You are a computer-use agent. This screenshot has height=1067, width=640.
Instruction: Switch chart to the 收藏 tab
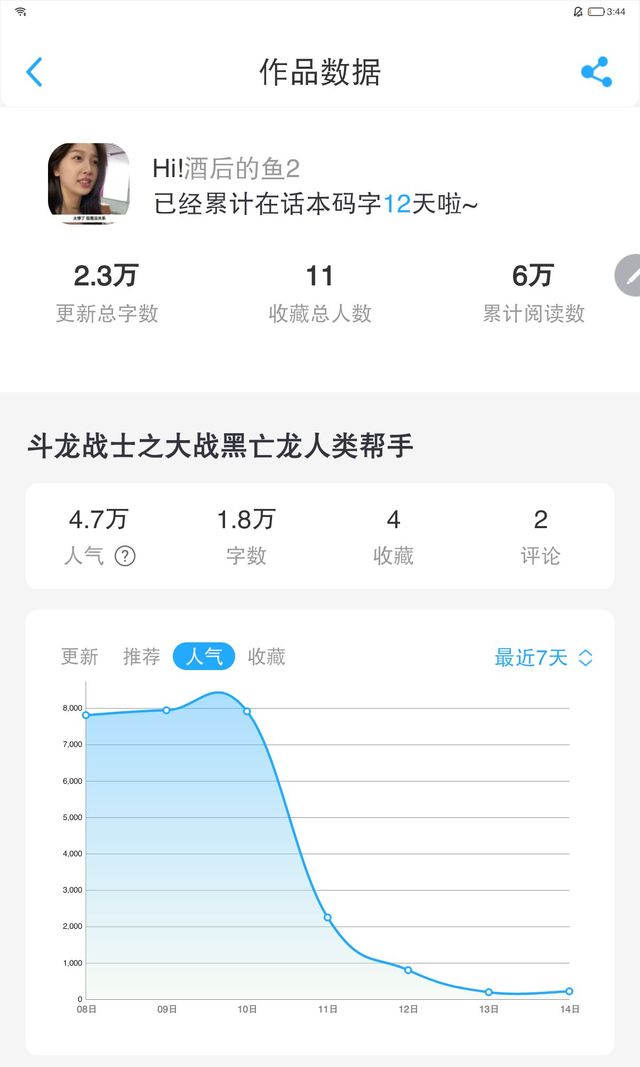tap(267, 657)
